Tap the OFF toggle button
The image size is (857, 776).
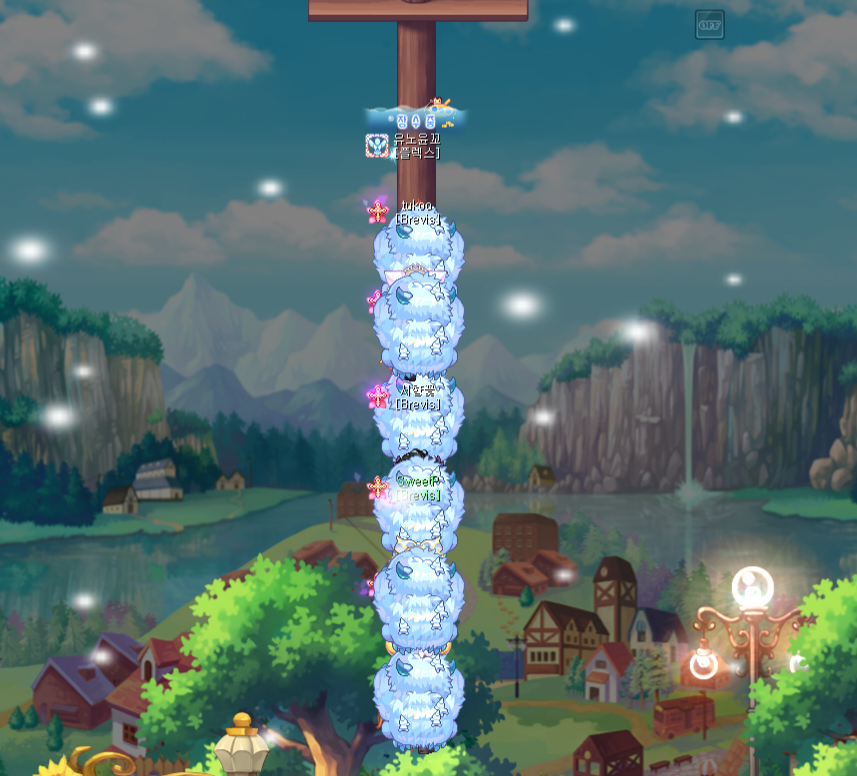coord(709,24)
